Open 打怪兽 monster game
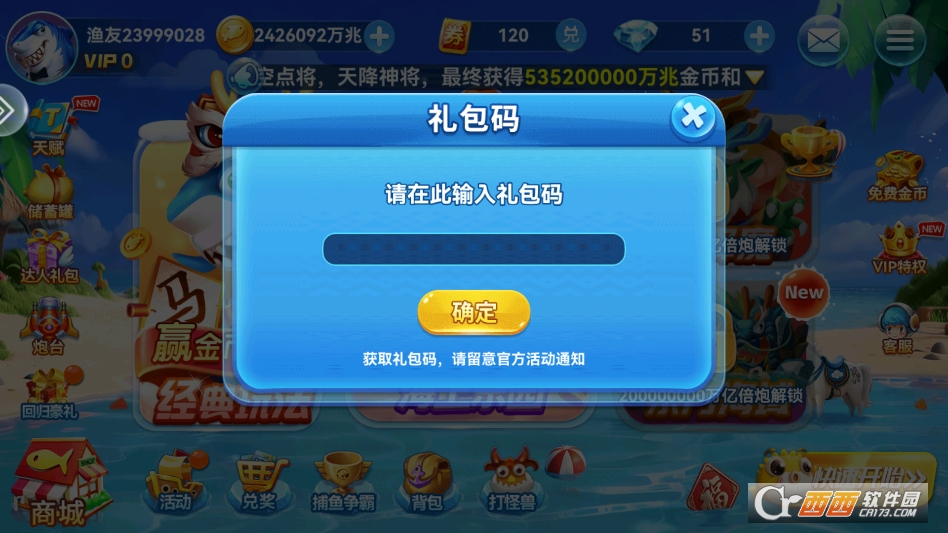This screenshot has height=533, width=948. [x=512, y=480]
